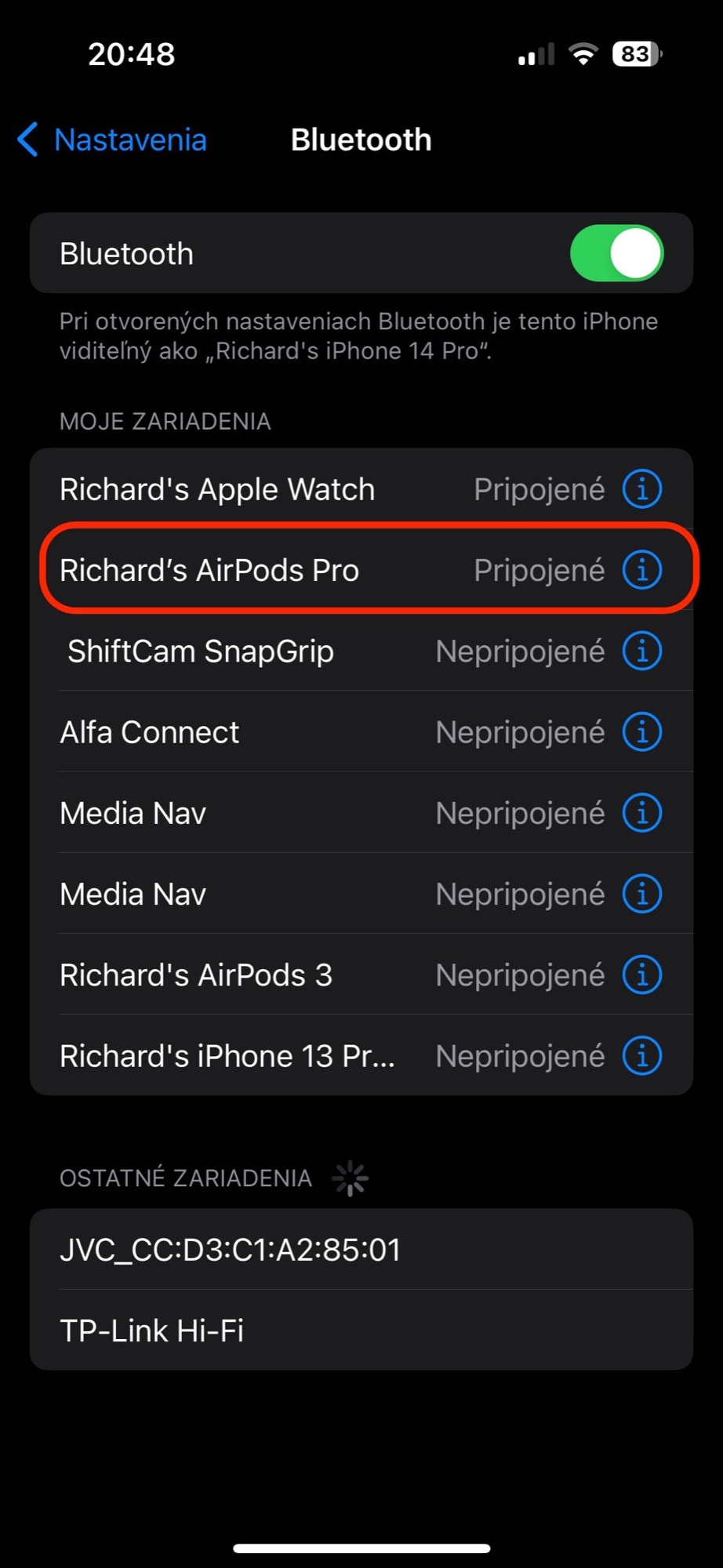Open info for Richard's AirPods Pro
Viewport: 723px width, 1568px height.
642,570
